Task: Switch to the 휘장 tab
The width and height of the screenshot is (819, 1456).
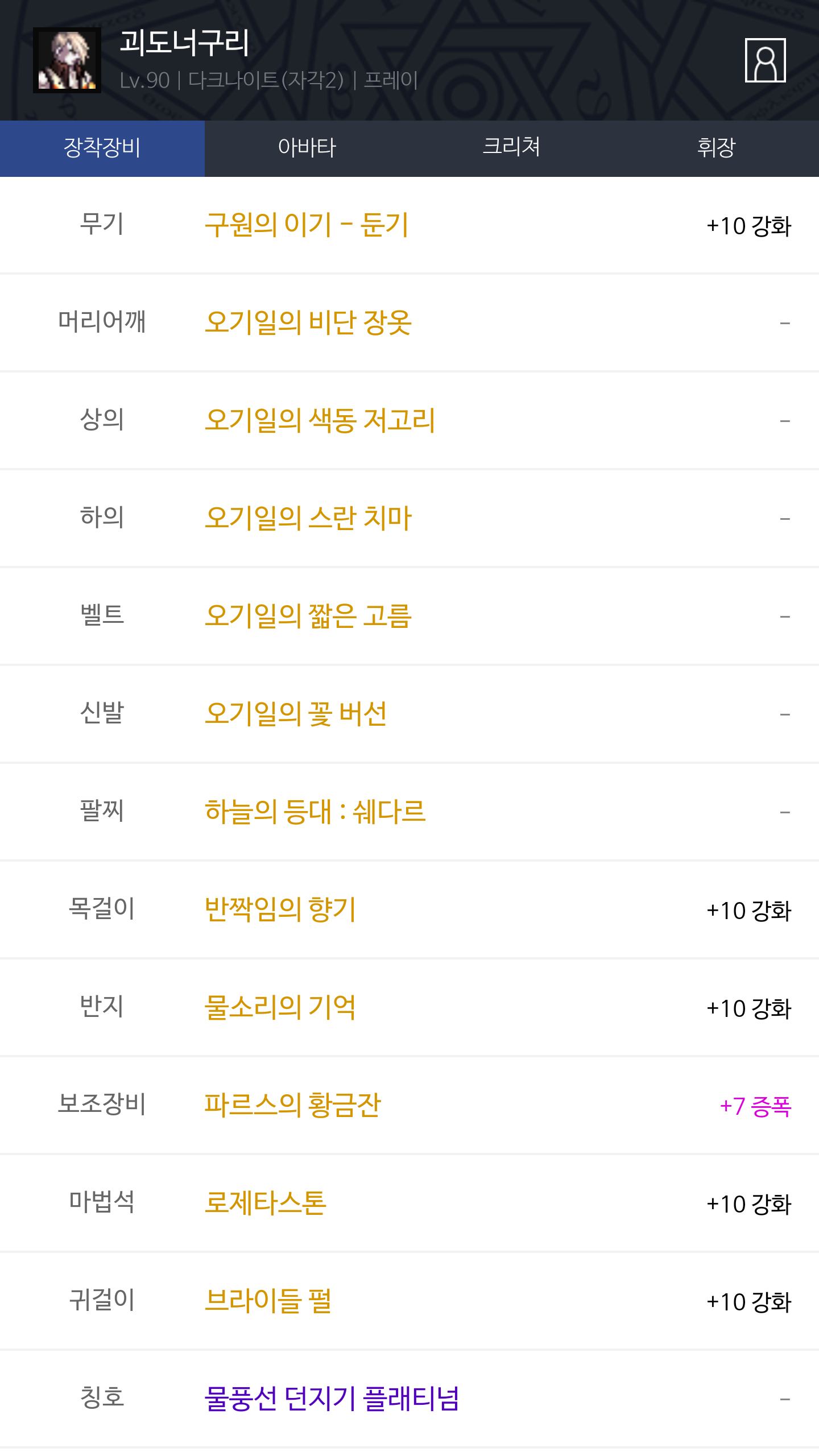Action: [x=716, y=148]
